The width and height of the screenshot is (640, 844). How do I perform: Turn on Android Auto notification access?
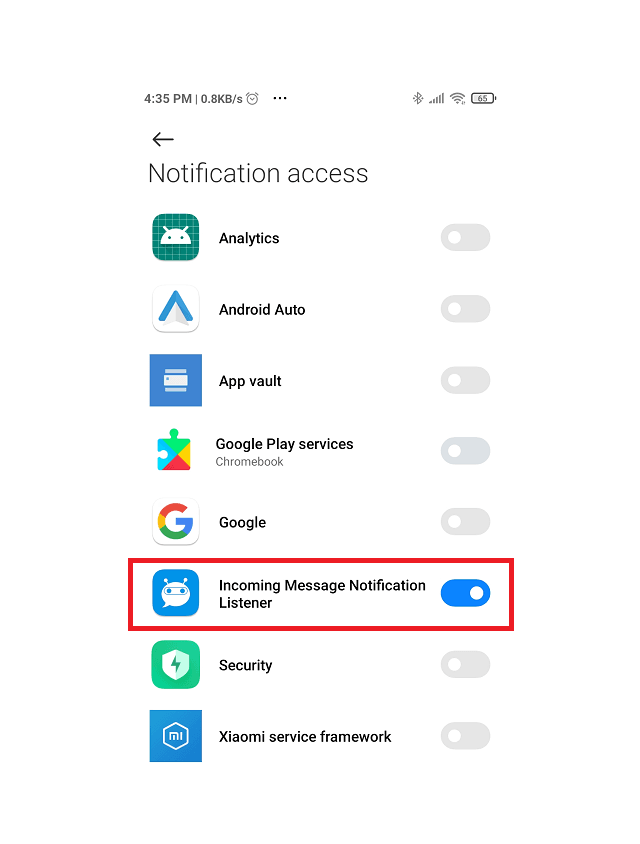[465, 309]
